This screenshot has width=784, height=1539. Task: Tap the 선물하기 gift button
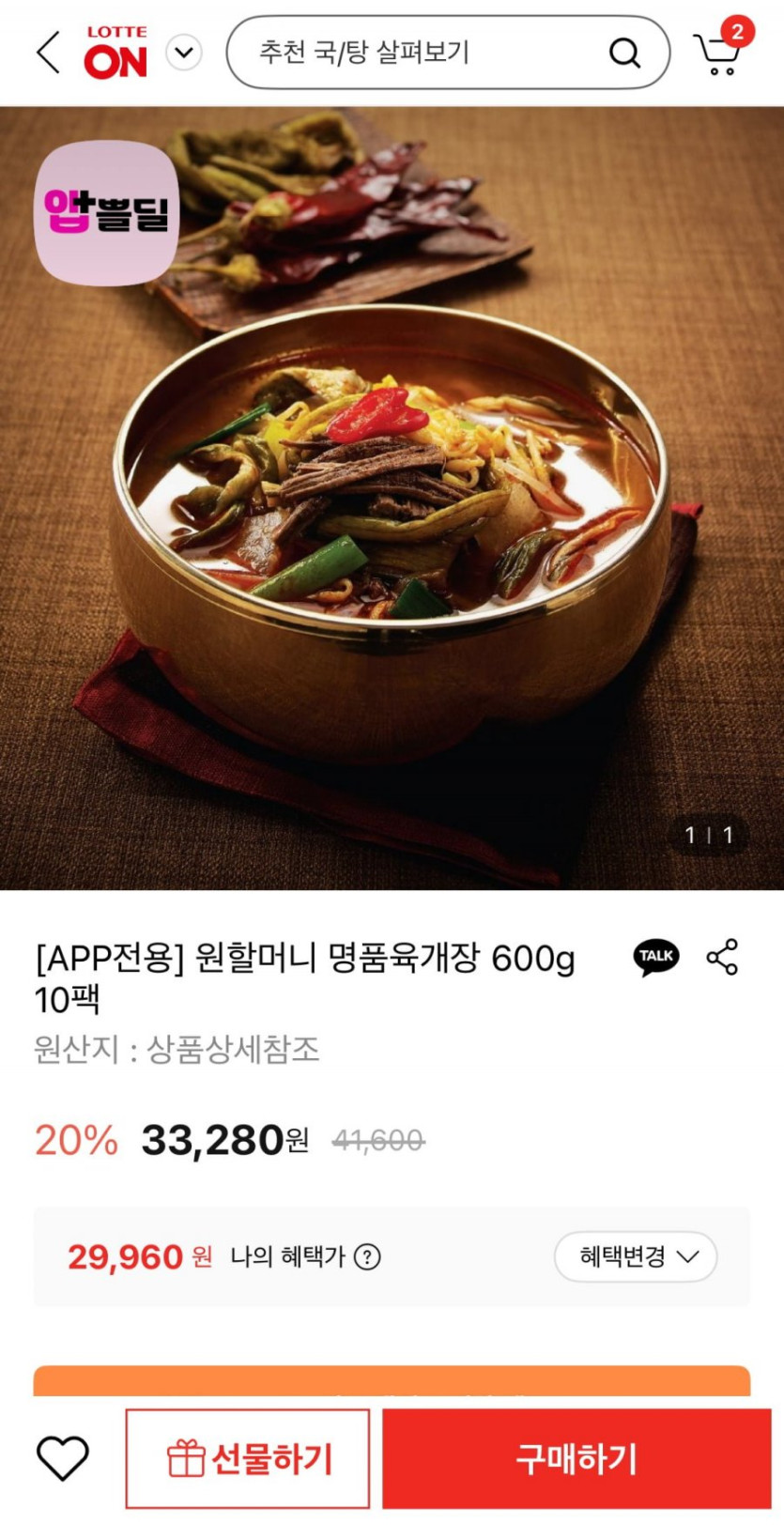[x=248, y=1458]
